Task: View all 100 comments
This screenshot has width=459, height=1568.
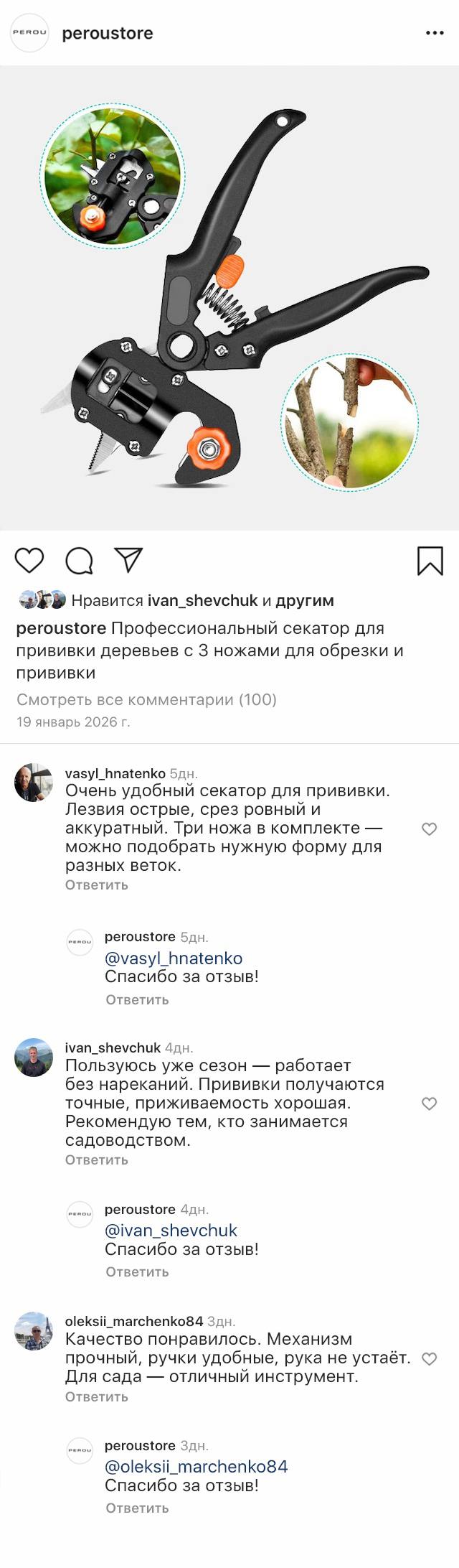Action: tap(146, 699)
